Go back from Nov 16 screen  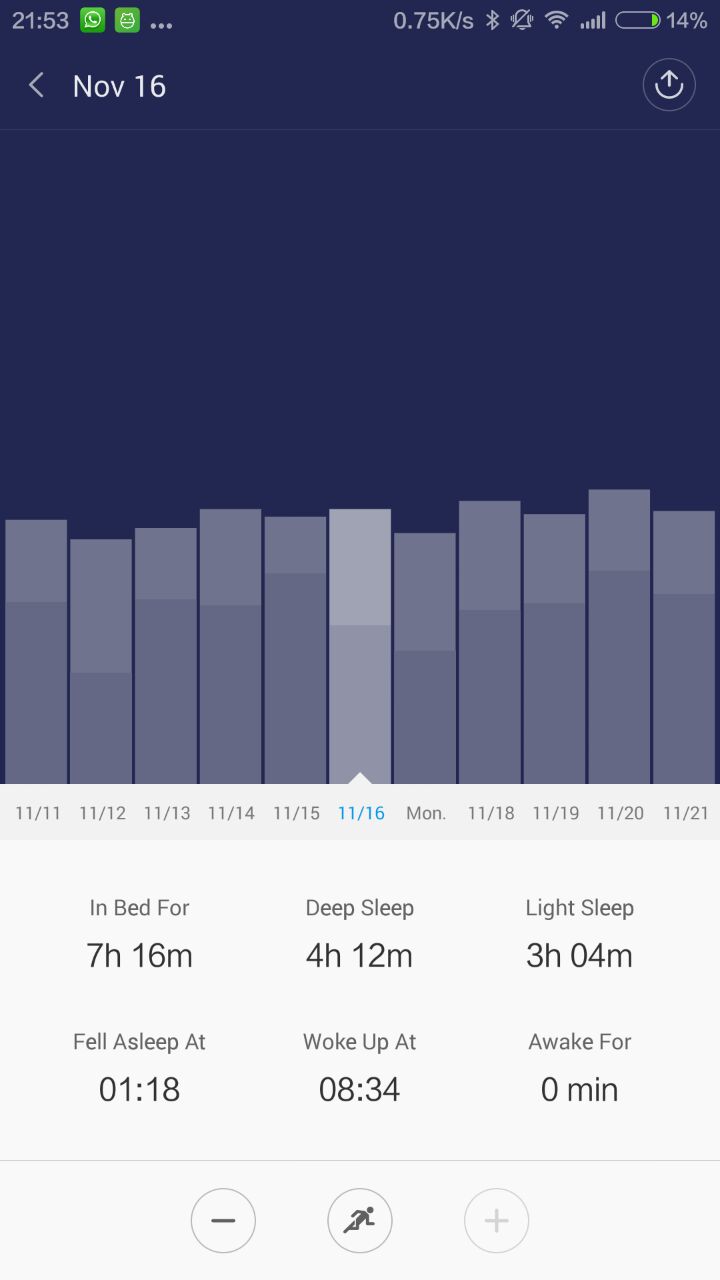37,86
